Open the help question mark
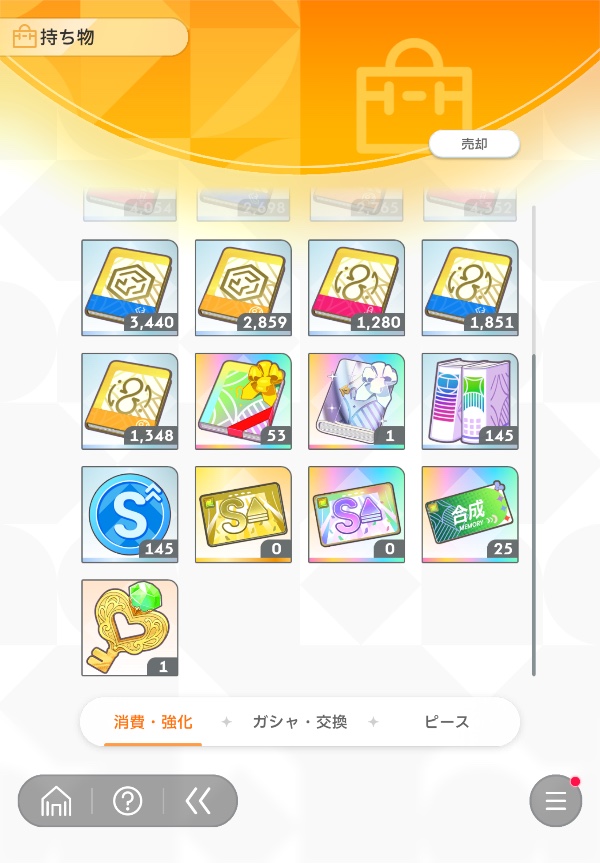The width and height of the screenshot is (600, 863). click(127, 801)
